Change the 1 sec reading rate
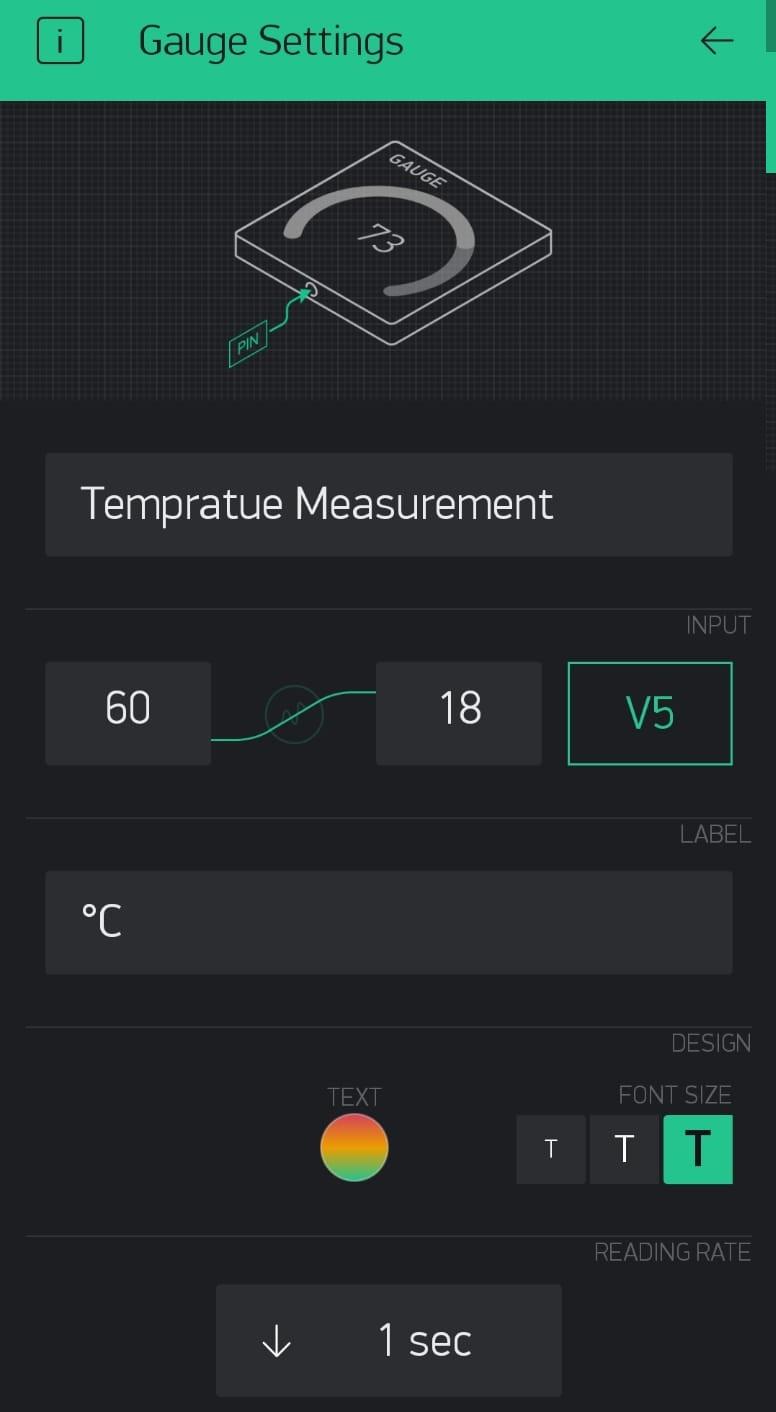776x1412 pixels. click(388, 1340)
